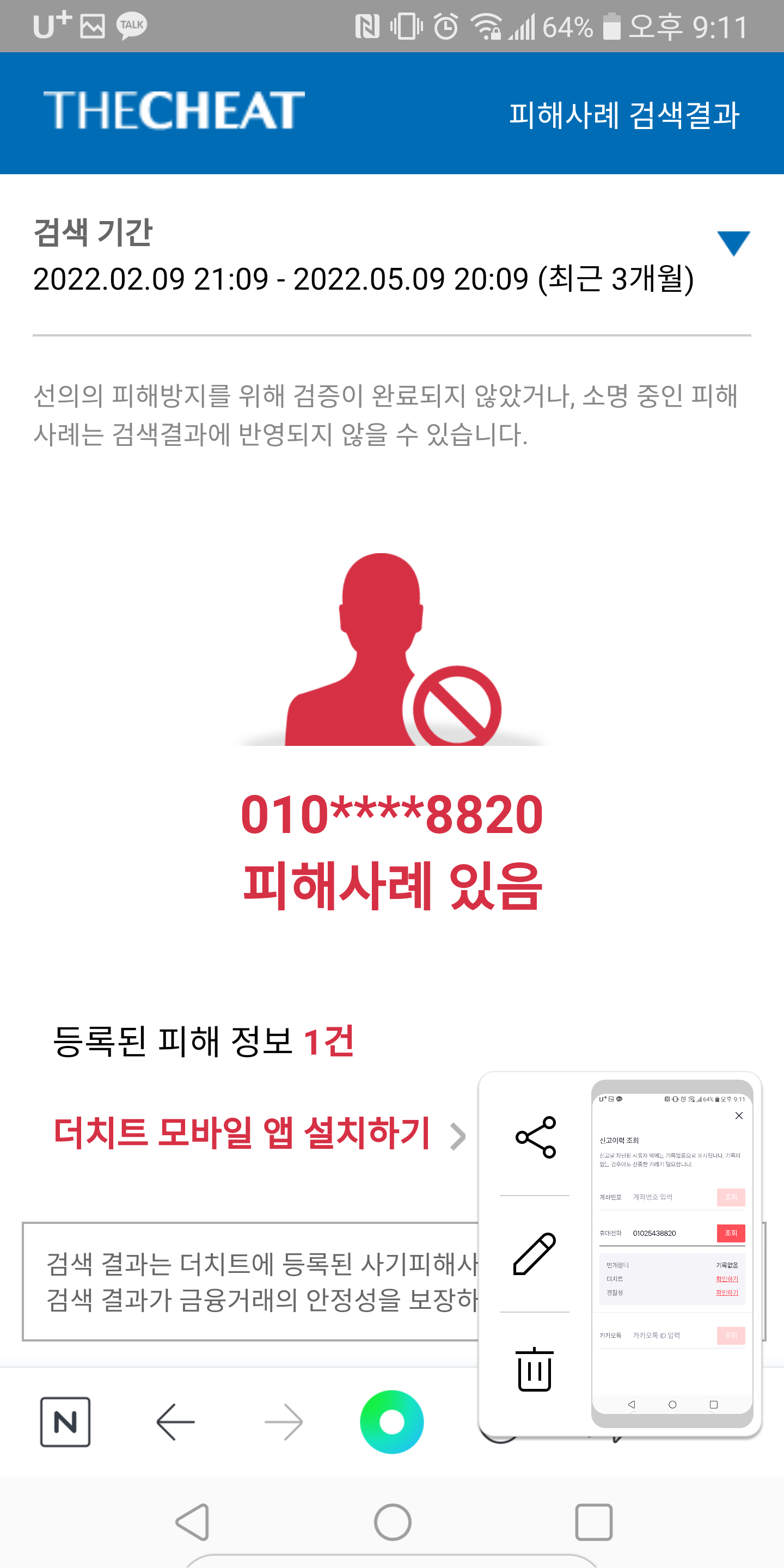
Task: Go back with the browser back arrow
Action: click(x=175, y=1422)
